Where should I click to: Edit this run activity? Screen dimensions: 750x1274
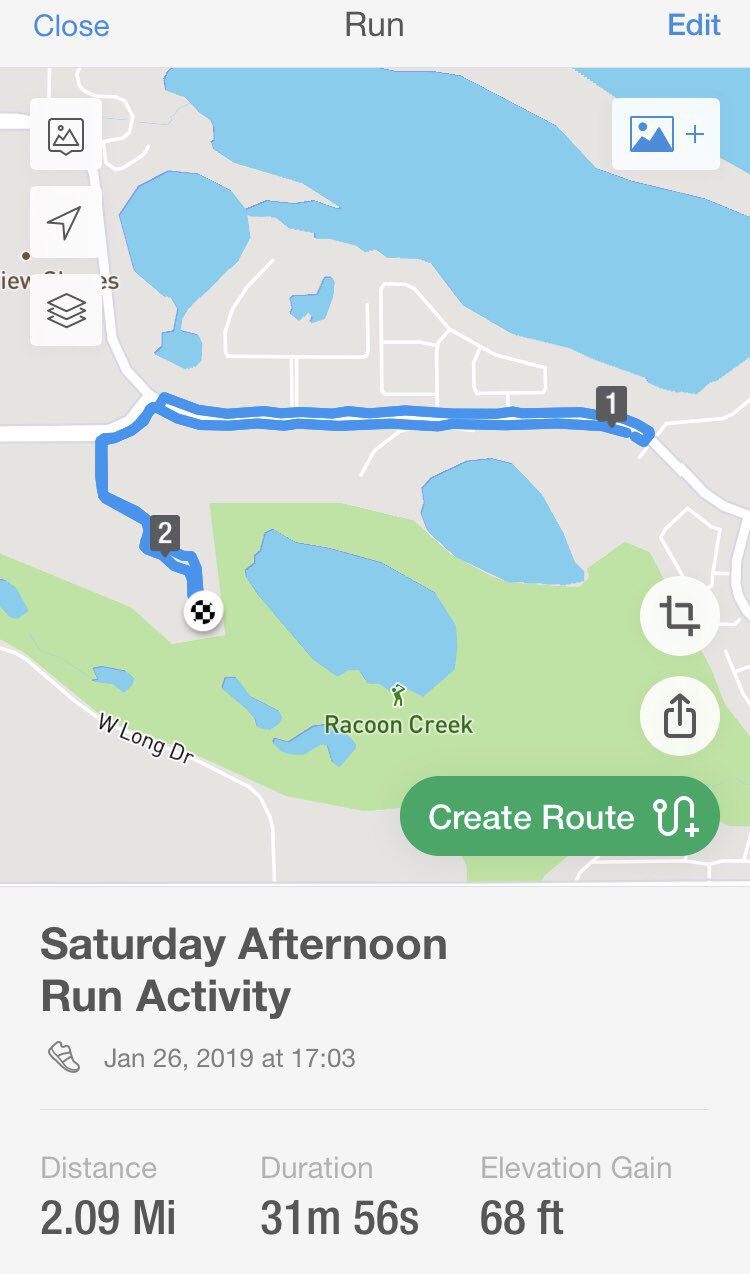pyautogui.click(x=693, y=26)
